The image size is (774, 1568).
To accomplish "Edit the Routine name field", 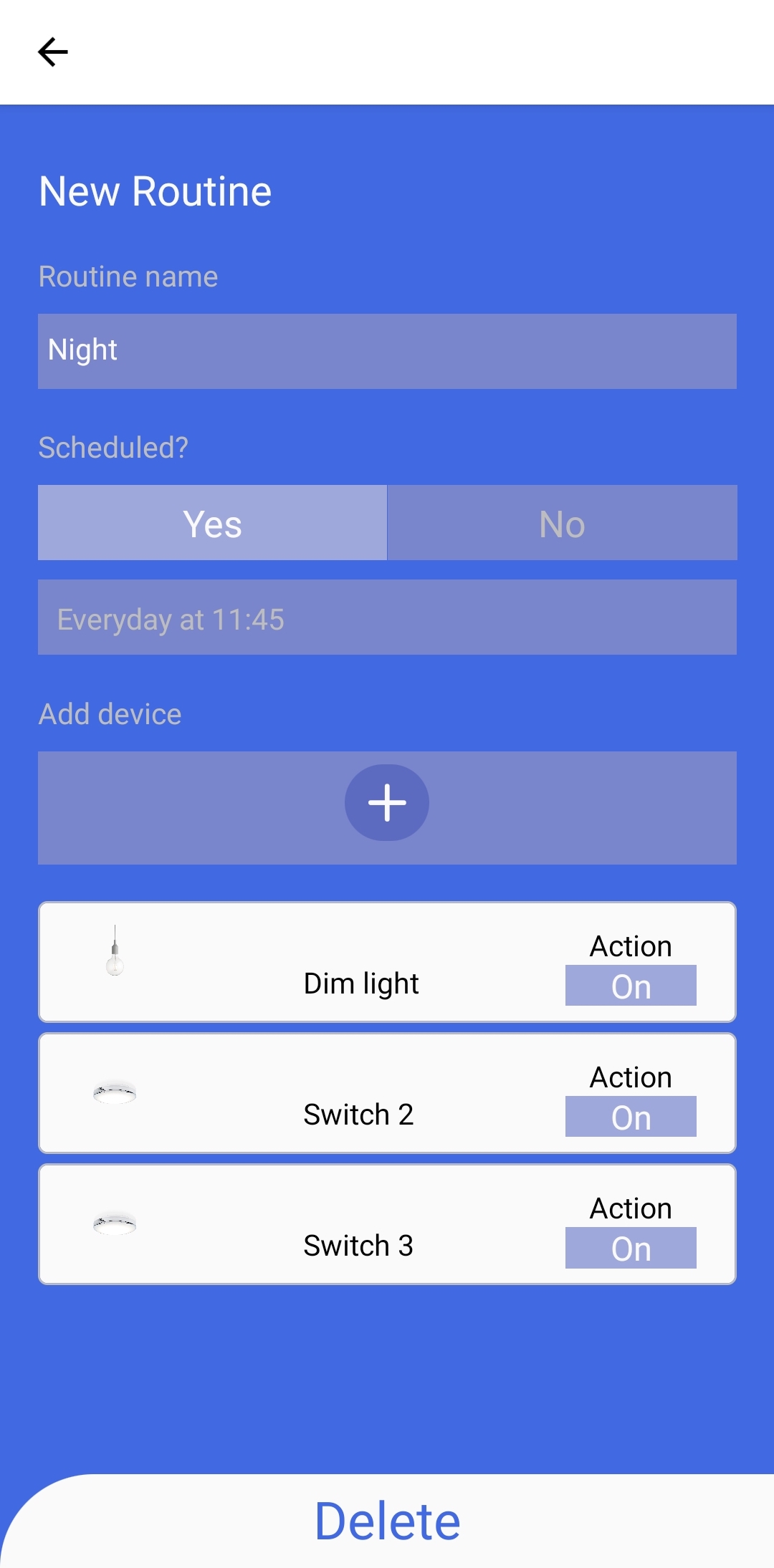I will pos(387,351).
